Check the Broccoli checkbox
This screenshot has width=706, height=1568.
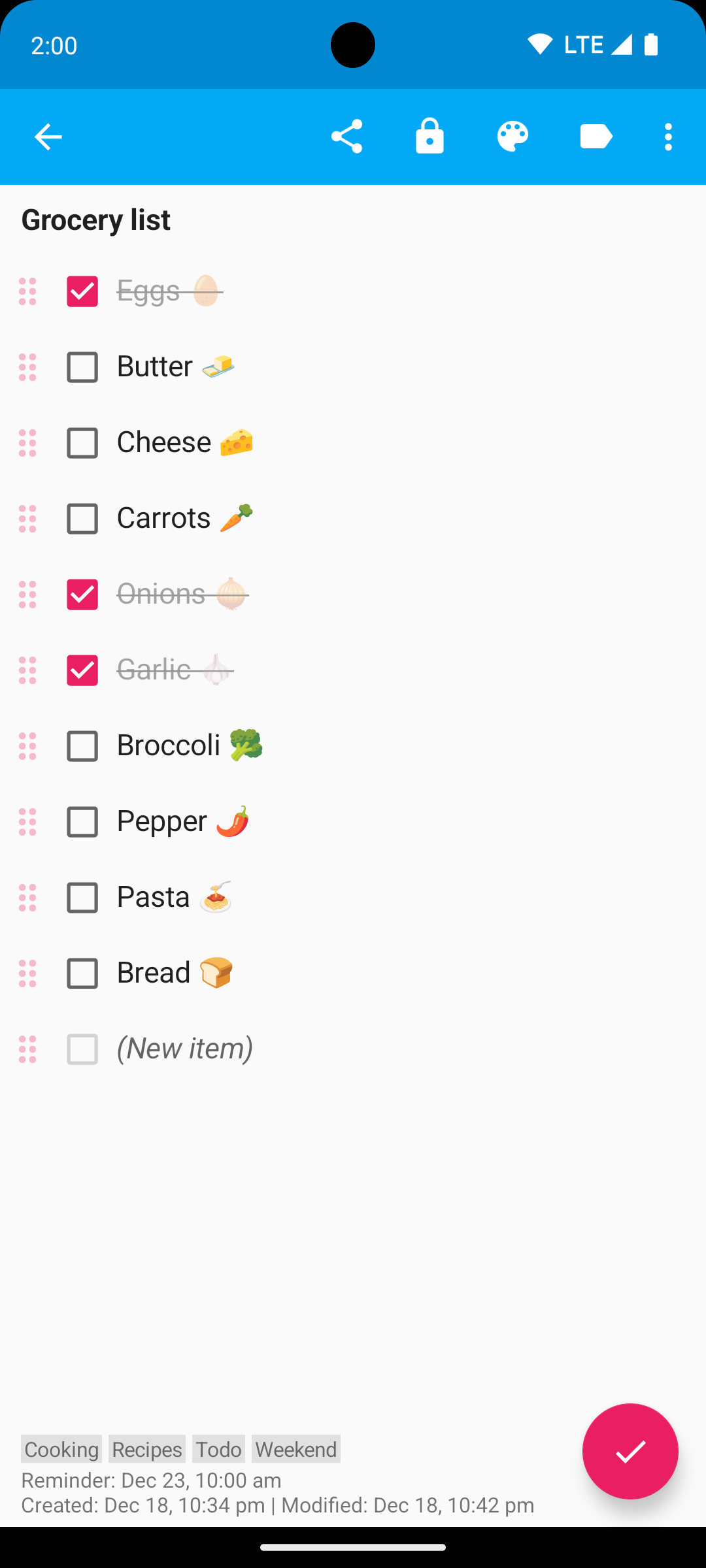pos(82,746)
